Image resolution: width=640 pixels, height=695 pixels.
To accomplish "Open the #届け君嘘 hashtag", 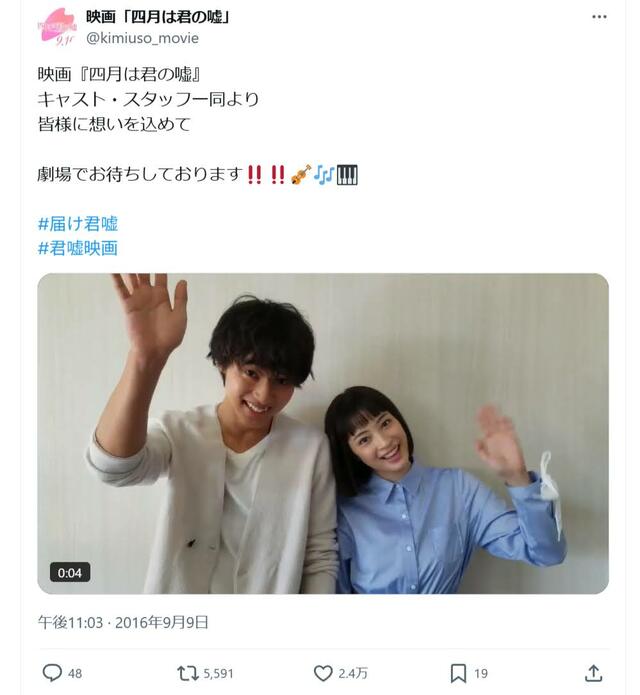I will coord(78,223).
